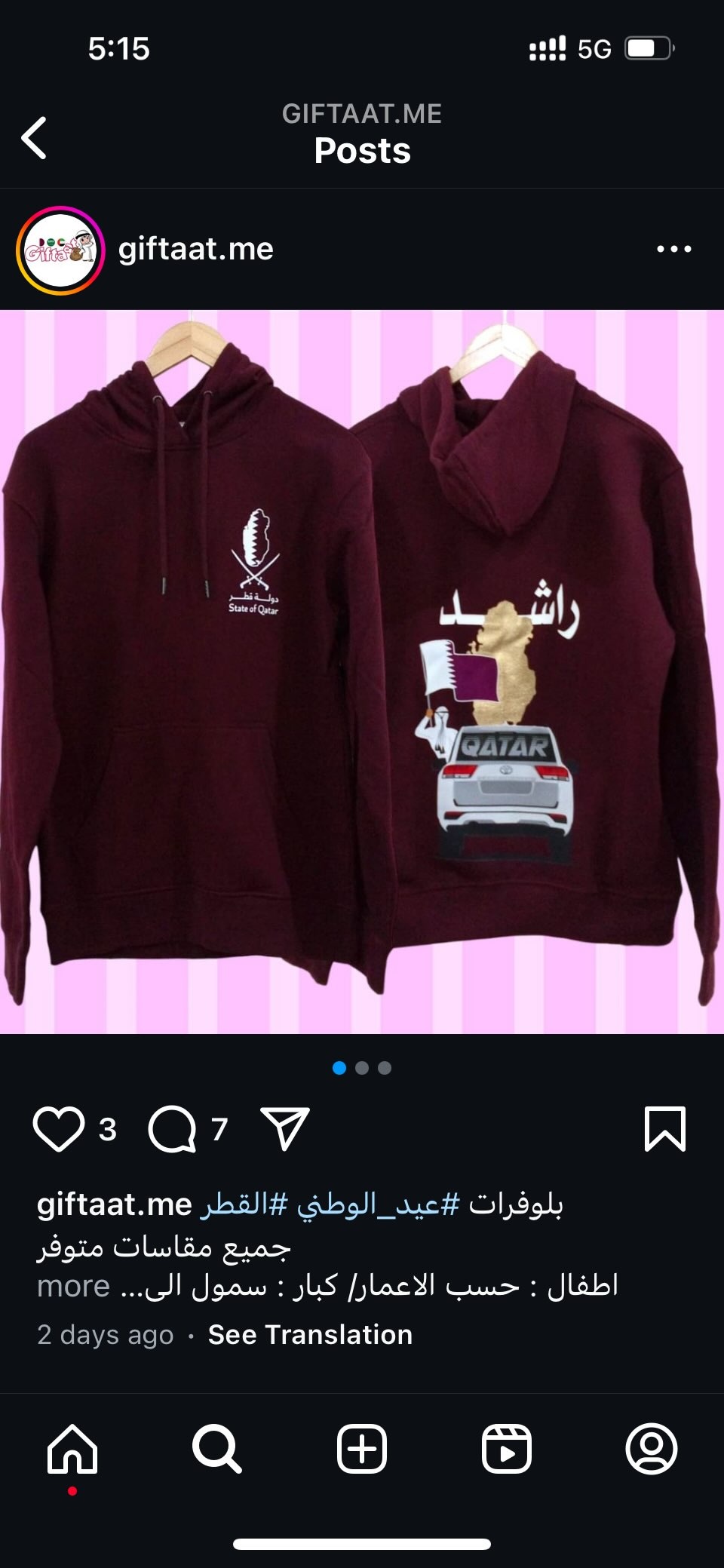Image resolution: width=724 pixels, height=1568 pixels.
Task: Share this post via the paper plane
Action: point(284,1128)
